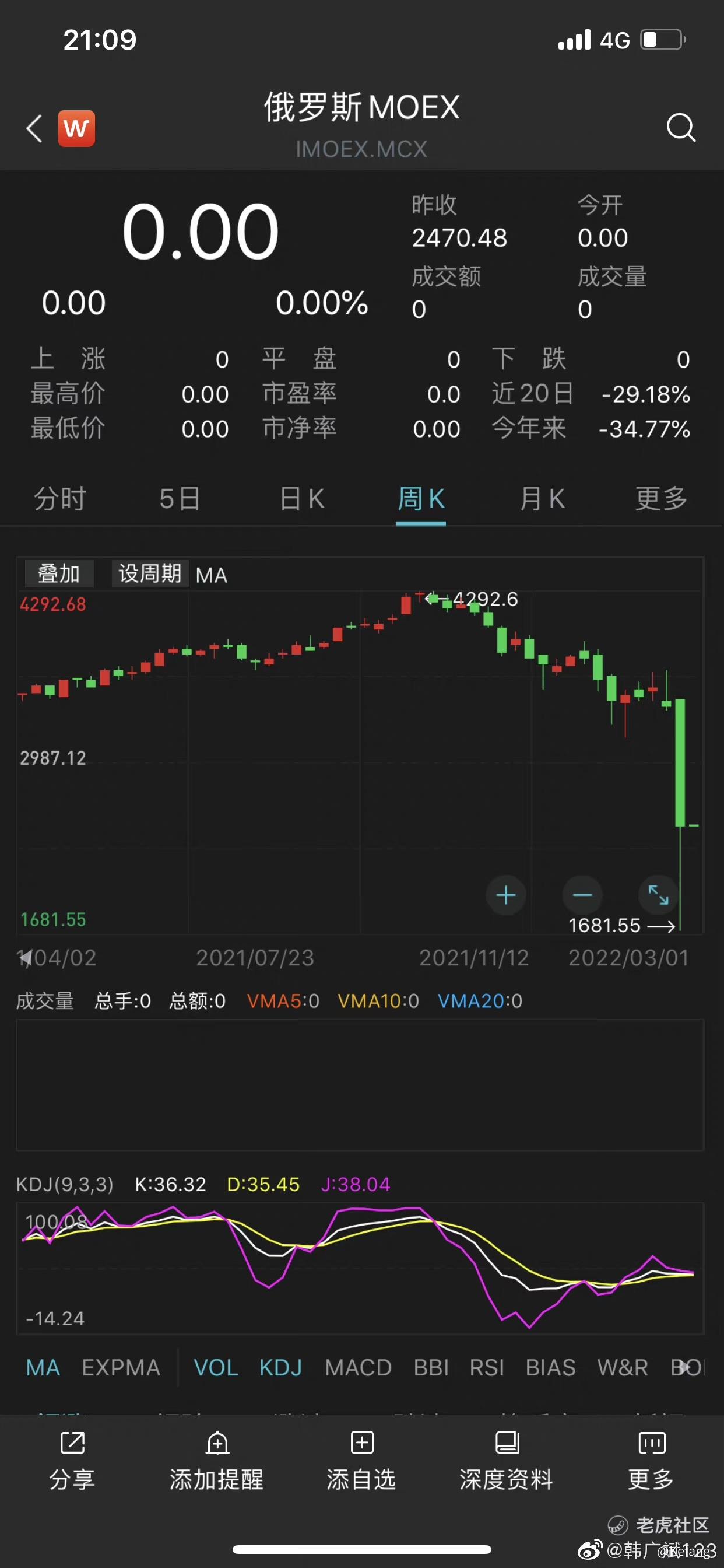
Task: Select the 日K chart tab
Action: pos(302,499)
